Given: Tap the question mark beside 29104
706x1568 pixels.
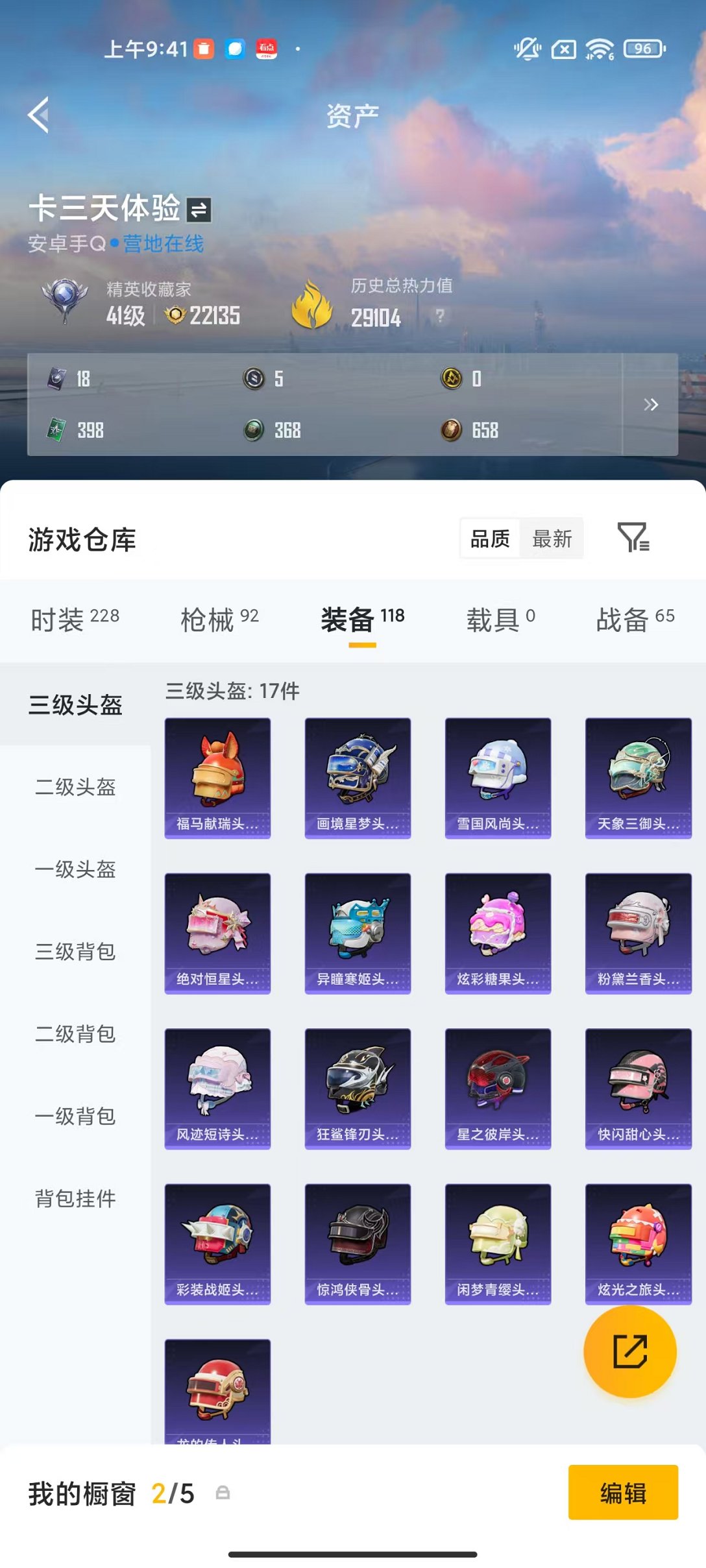Looking at the screenshot, I should 442,317.
